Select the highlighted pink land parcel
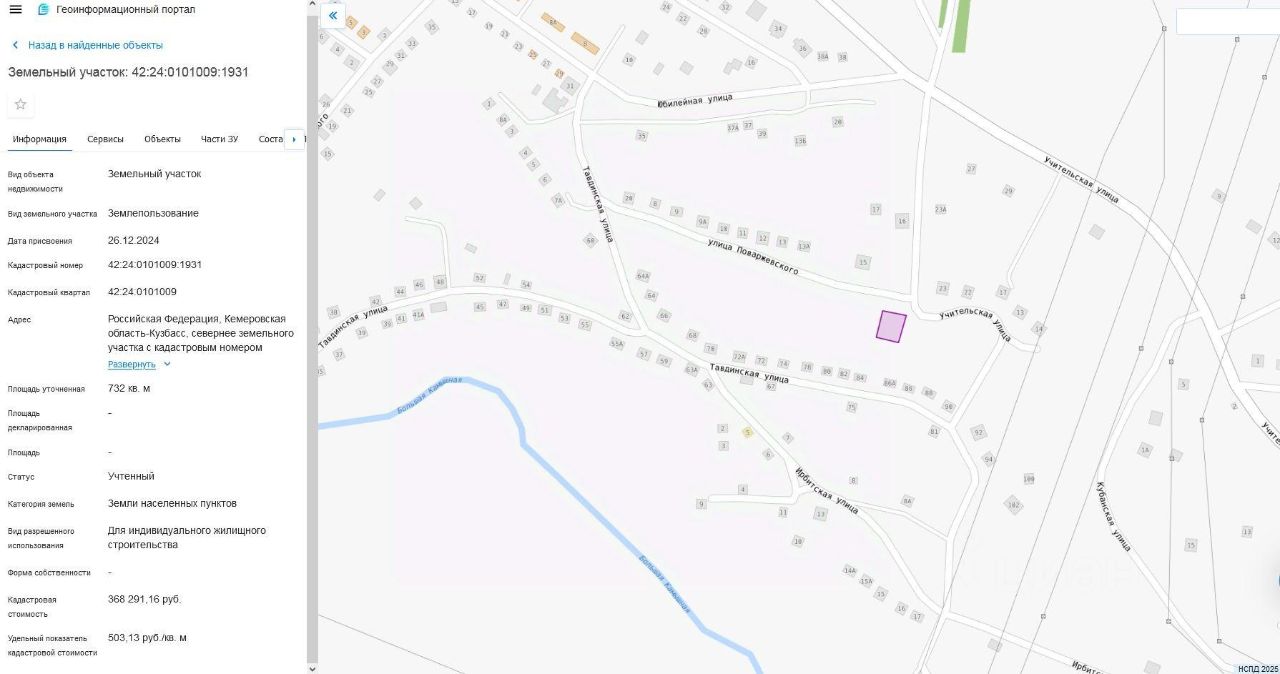 (891, 327)
